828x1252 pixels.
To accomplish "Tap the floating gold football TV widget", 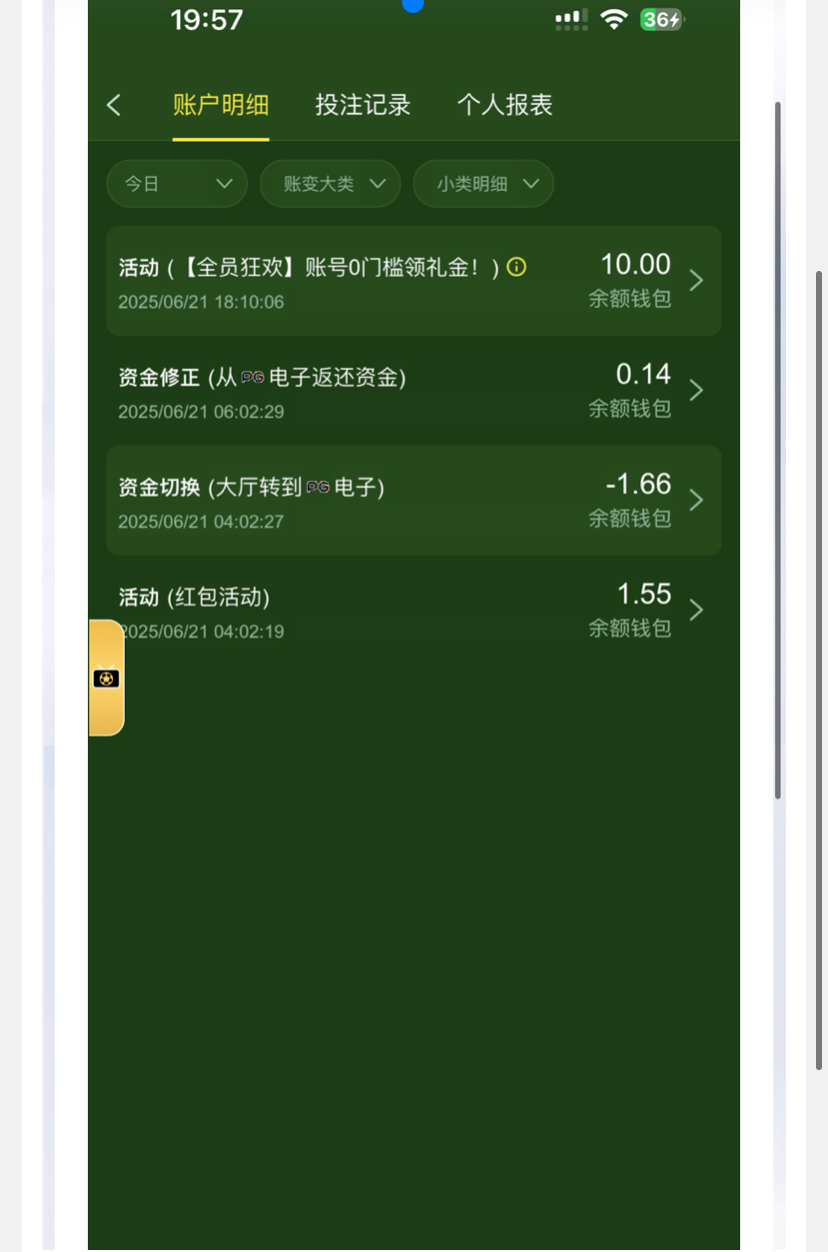I will [x=106, y=678].
